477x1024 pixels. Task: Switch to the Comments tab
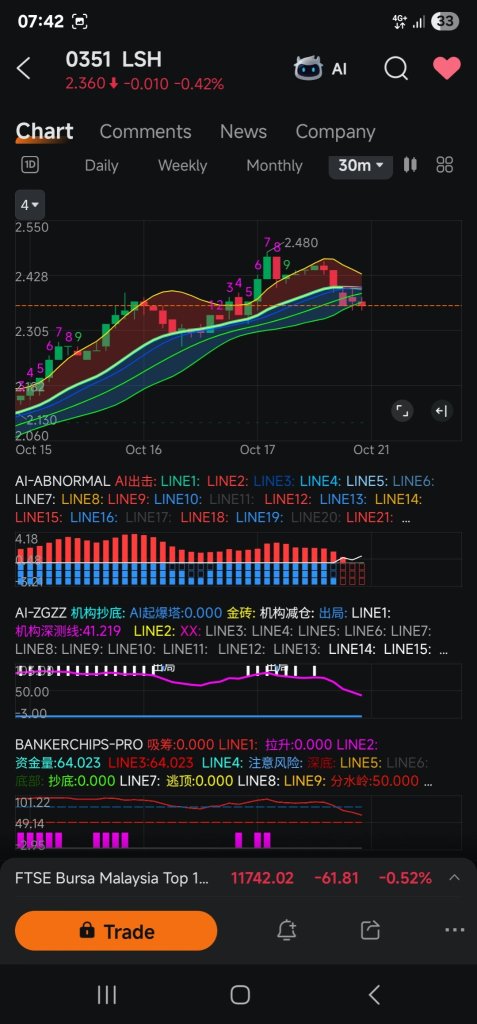pos(145,131)
